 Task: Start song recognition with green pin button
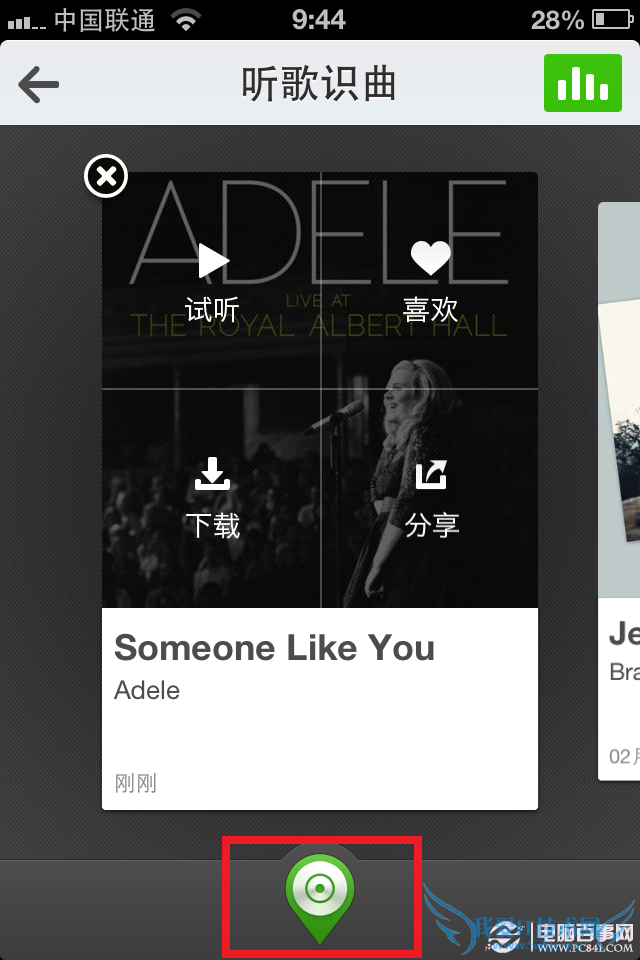[x=319, y=893]
